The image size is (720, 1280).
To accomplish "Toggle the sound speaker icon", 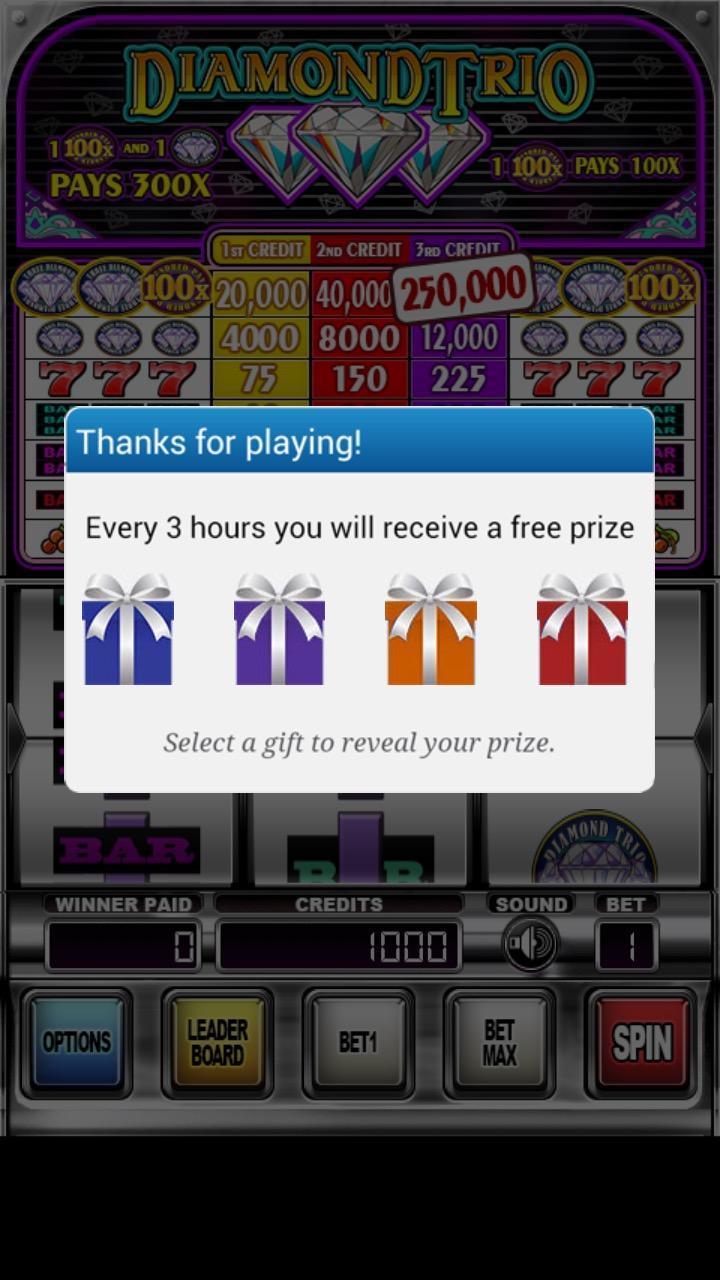I will (x=530, y=944).
